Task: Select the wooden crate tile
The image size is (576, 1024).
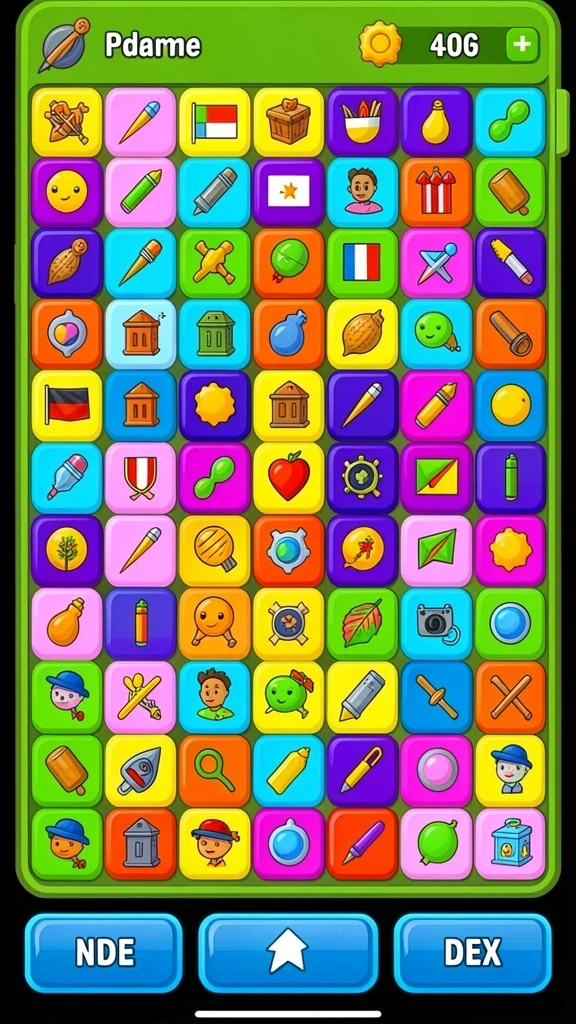Action: [x=289, y=122]
